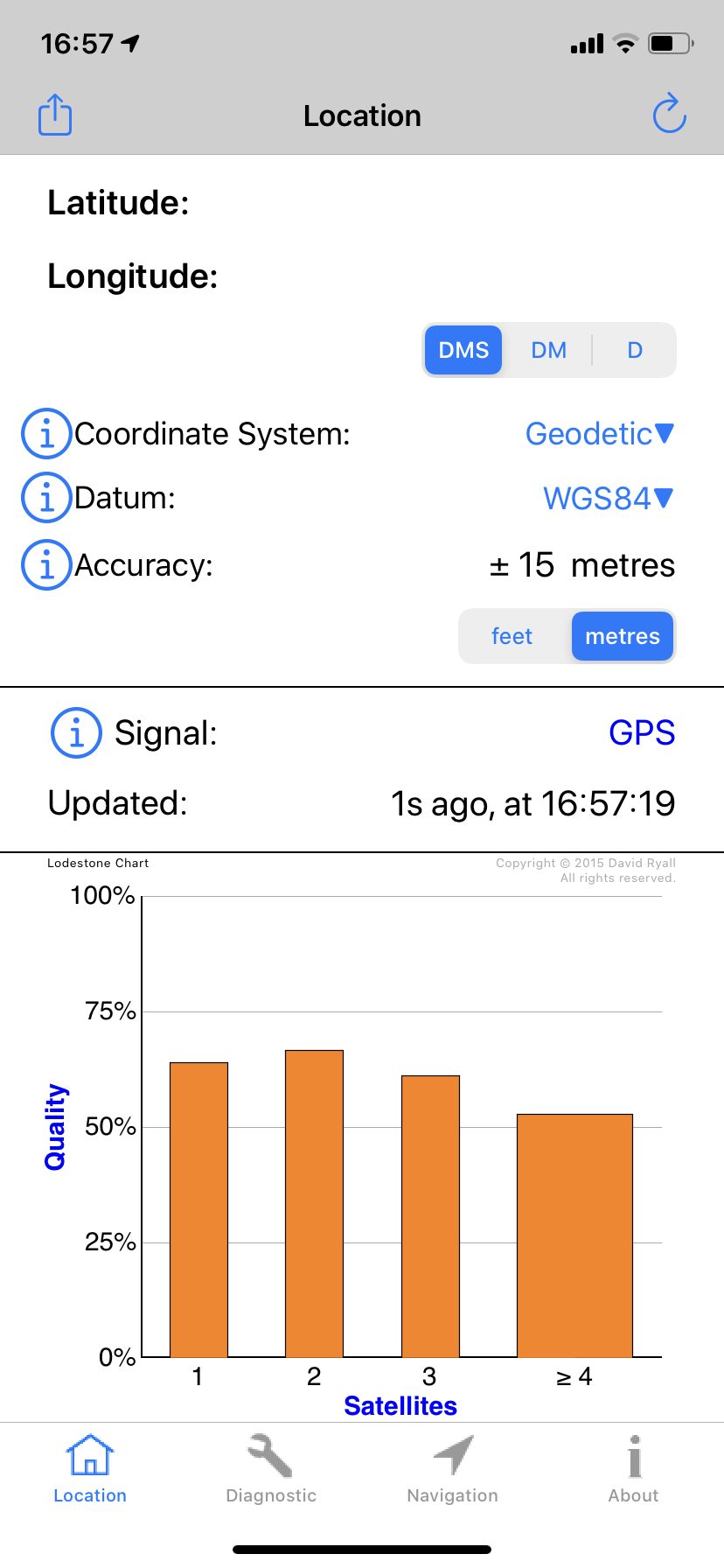Switch to D coordinate format
The image size is (724, 1568).
click(635, 350)
